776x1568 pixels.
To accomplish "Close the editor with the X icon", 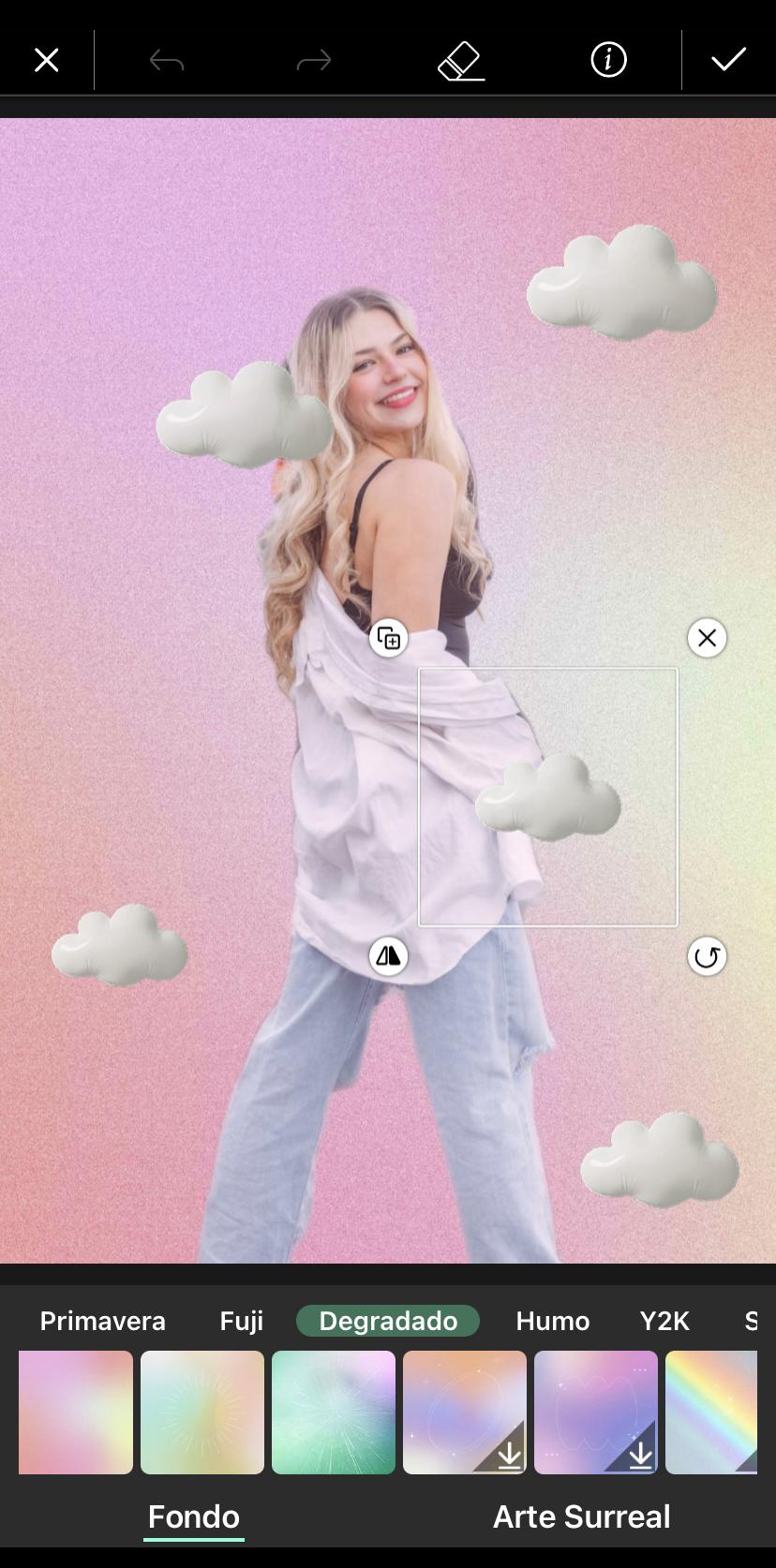I will point(46,61).
